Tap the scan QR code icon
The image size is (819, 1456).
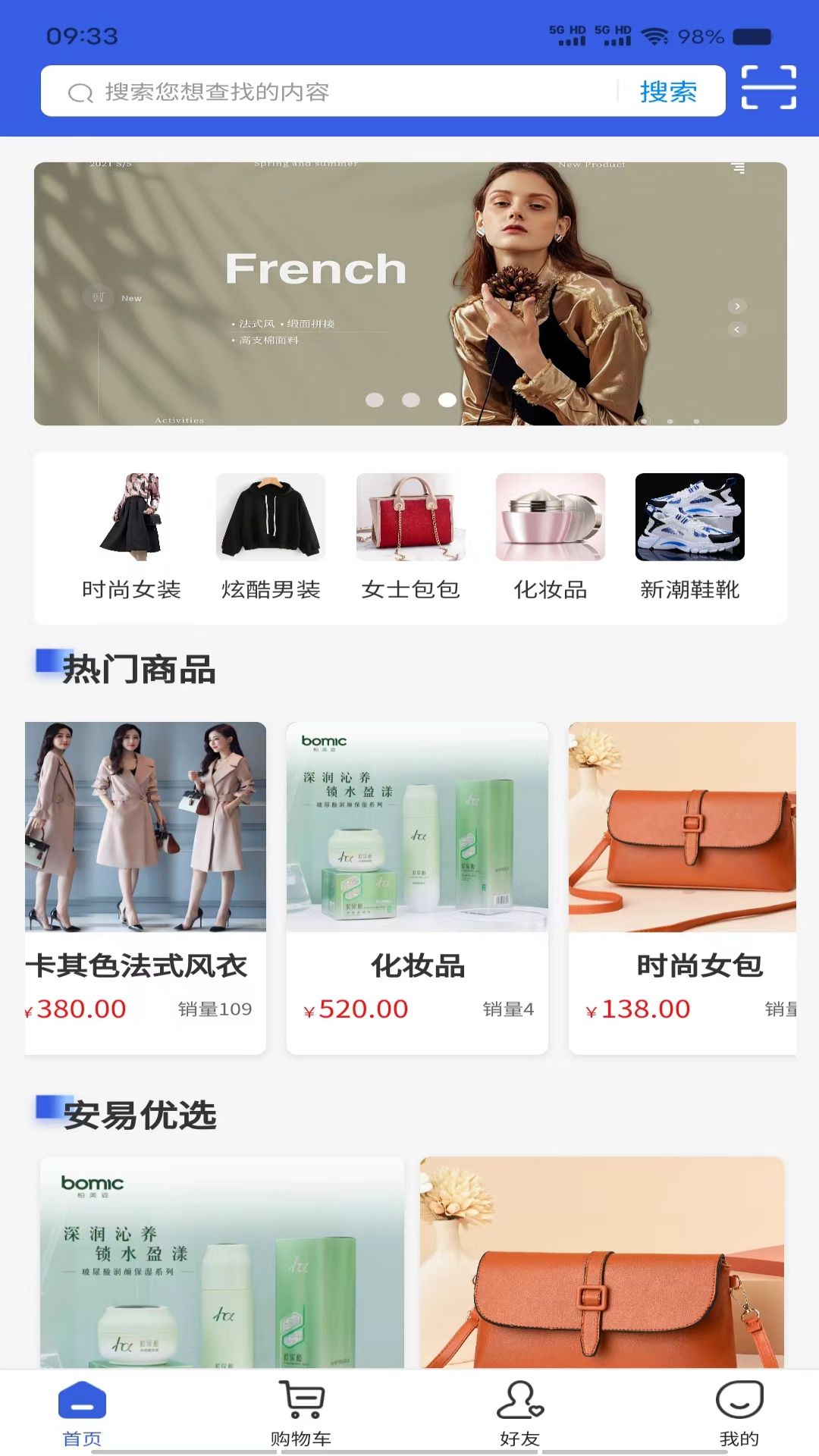tap(769, 89)
